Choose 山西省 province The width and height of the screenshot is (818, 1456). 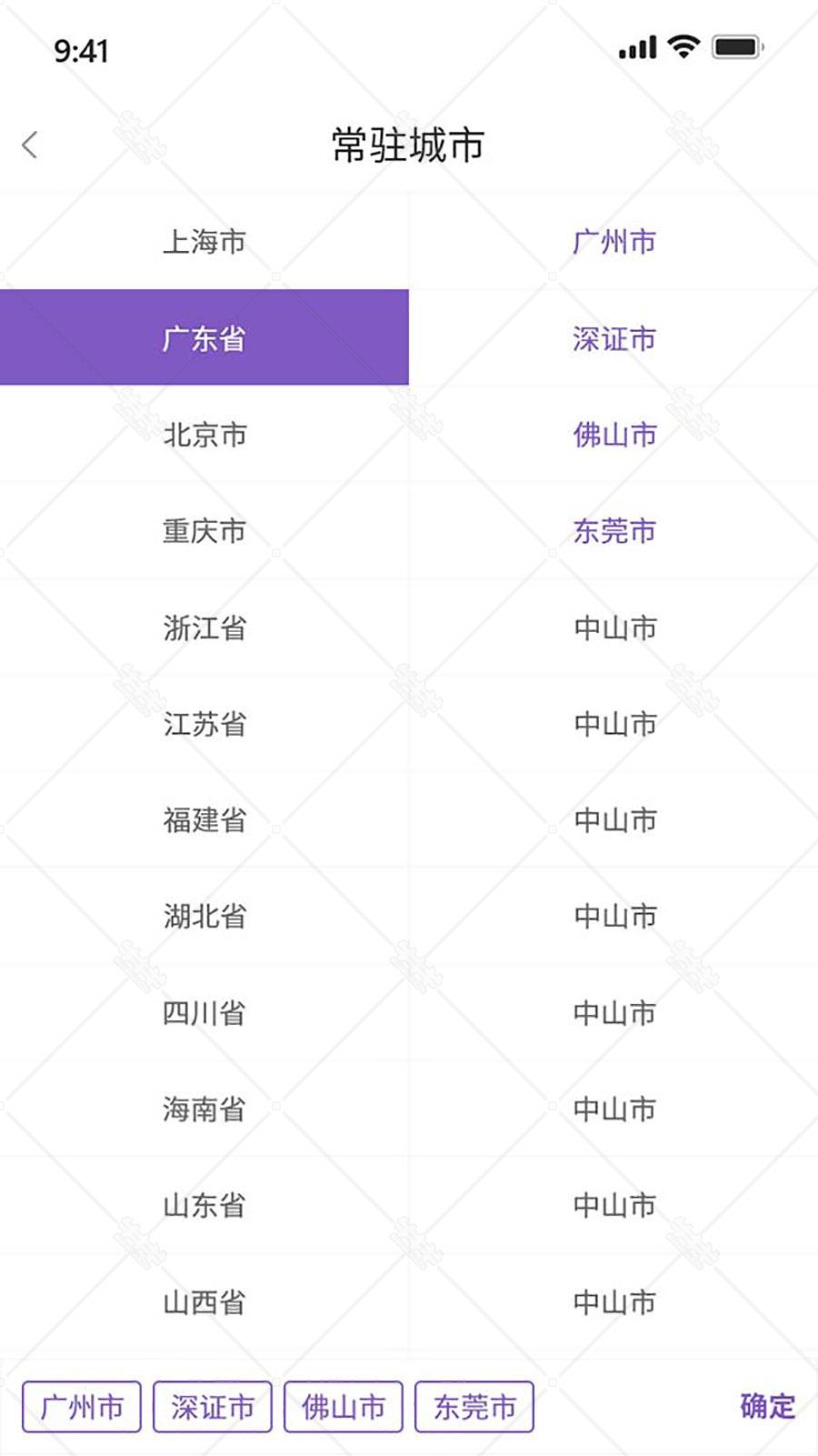pos(204,1302)
